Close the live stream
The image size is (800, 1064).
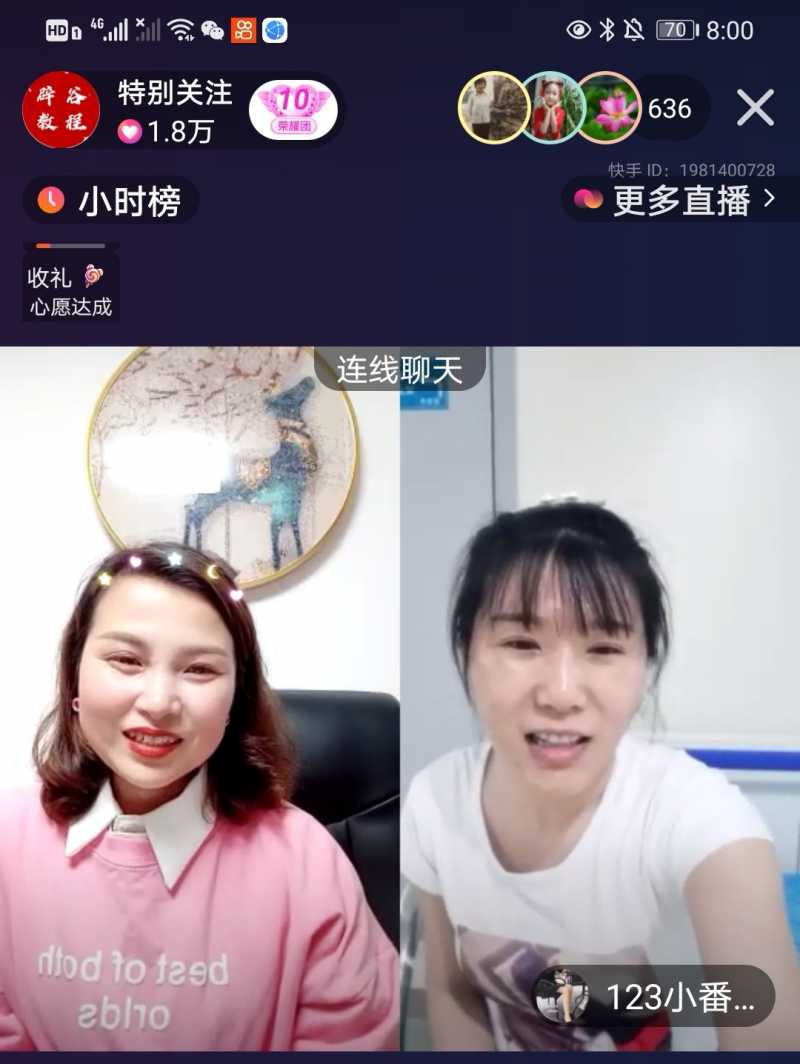(755, 108)
